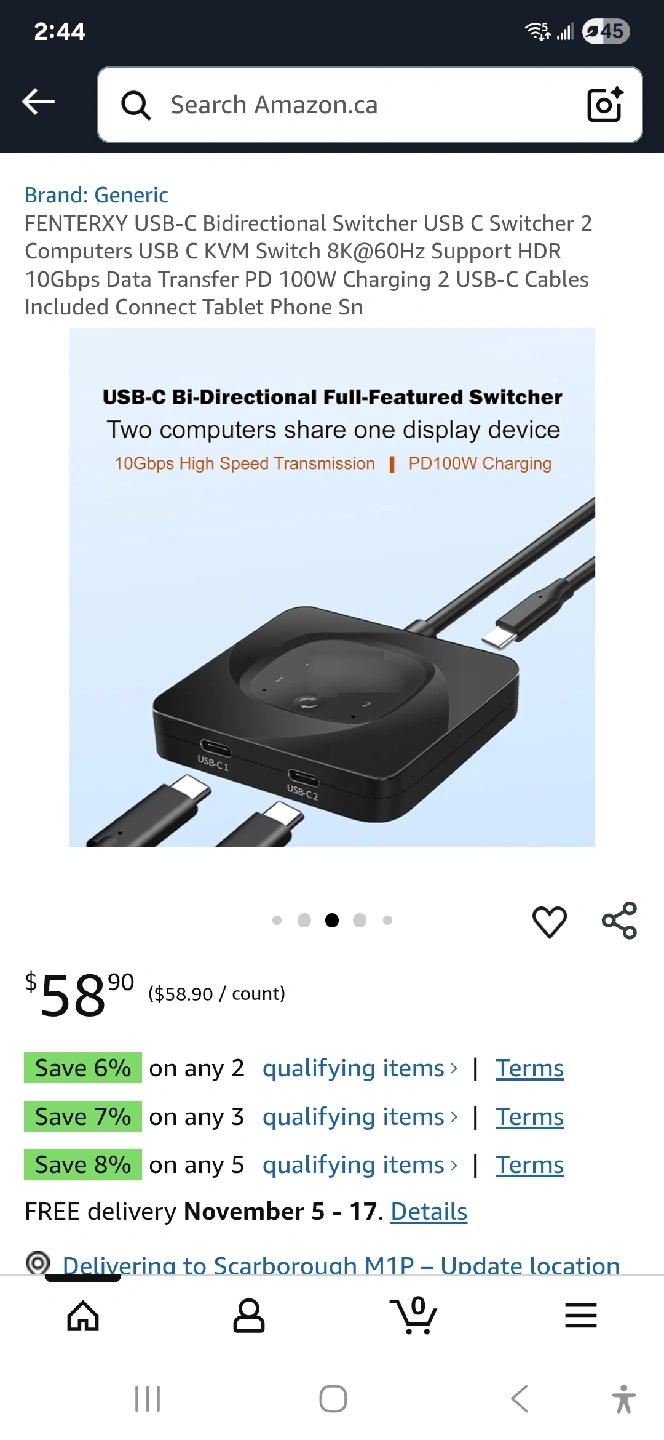Open the account profile tab
Viewport: 664px width, 1440px height.
[x=248, y=1316]
